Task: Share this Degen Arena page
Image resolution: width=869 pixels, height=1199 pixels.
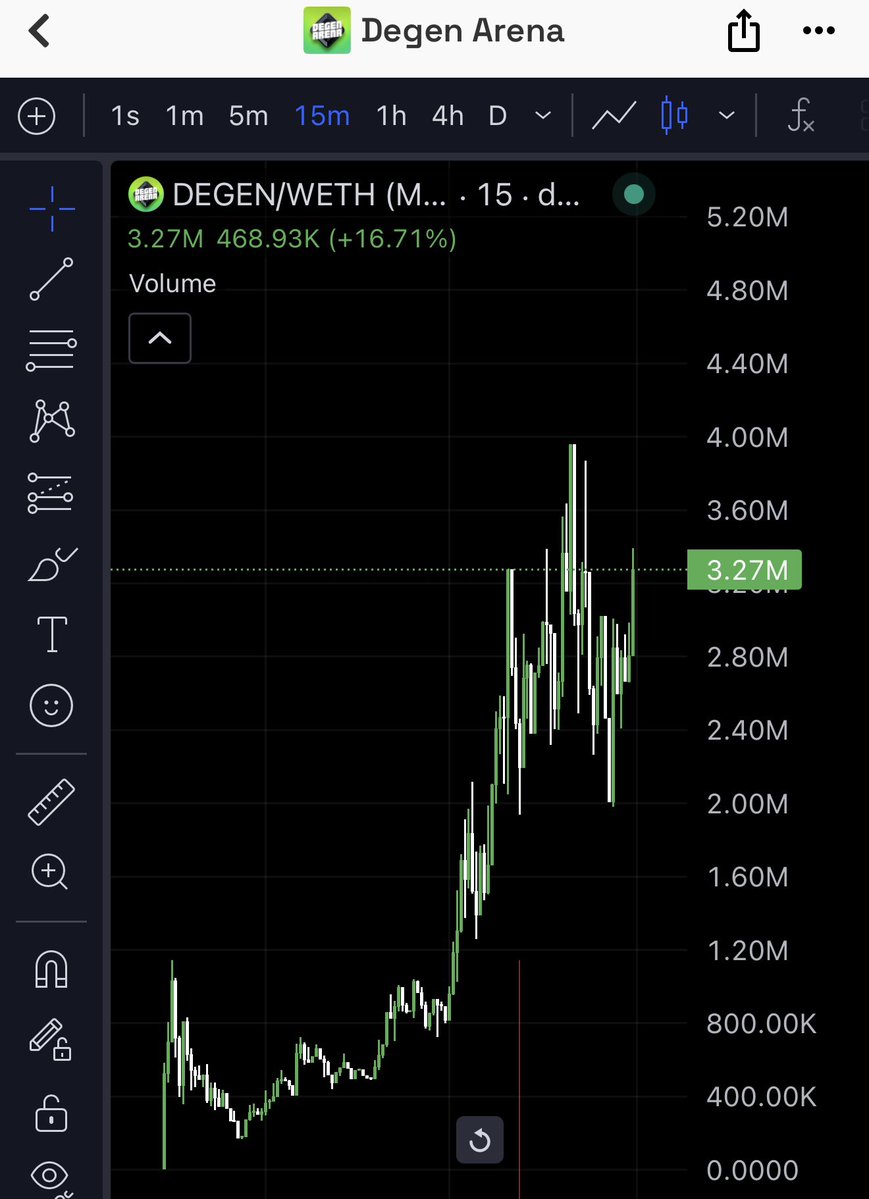Action: [x=743, y=33]
